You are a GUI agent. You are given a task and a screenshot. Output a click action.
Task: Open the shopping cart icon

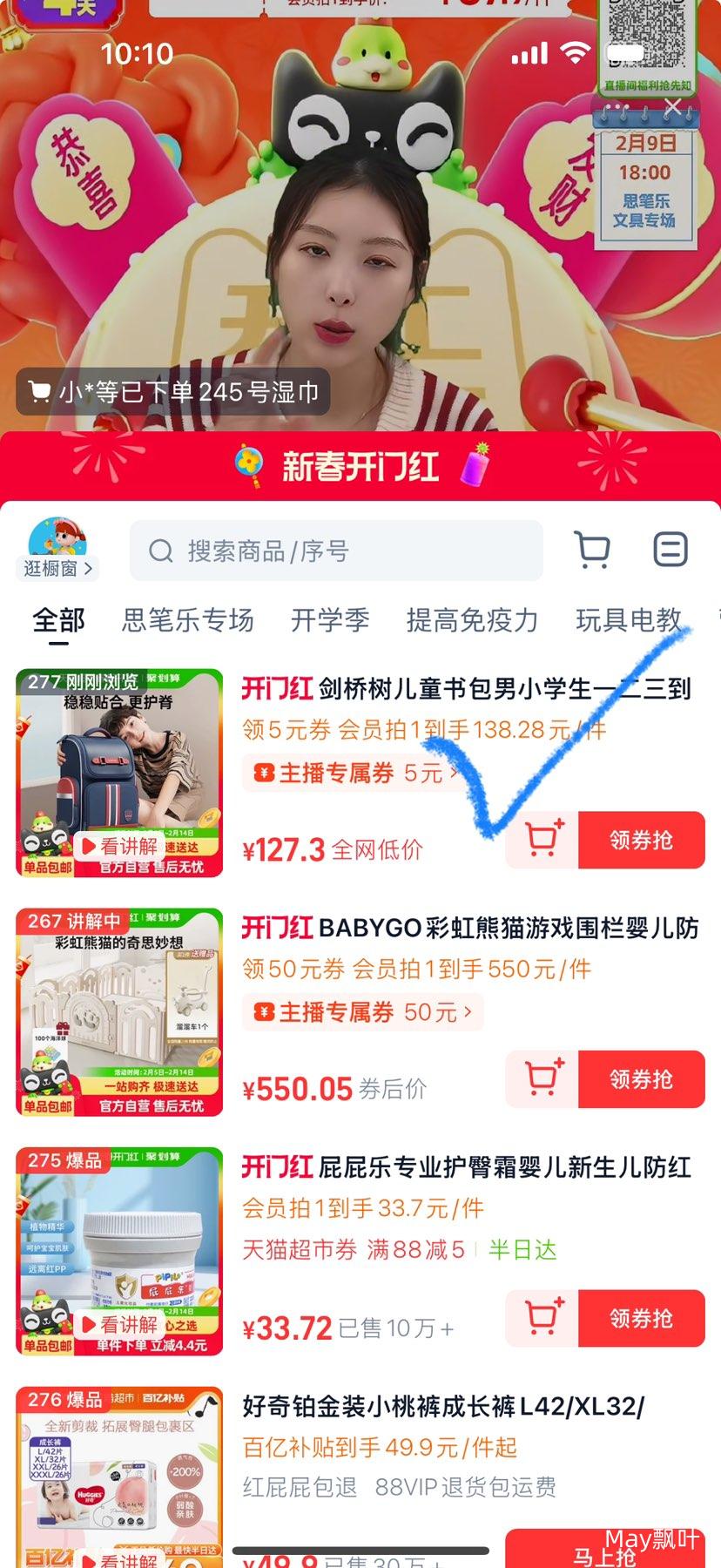[x=593, y=550]
